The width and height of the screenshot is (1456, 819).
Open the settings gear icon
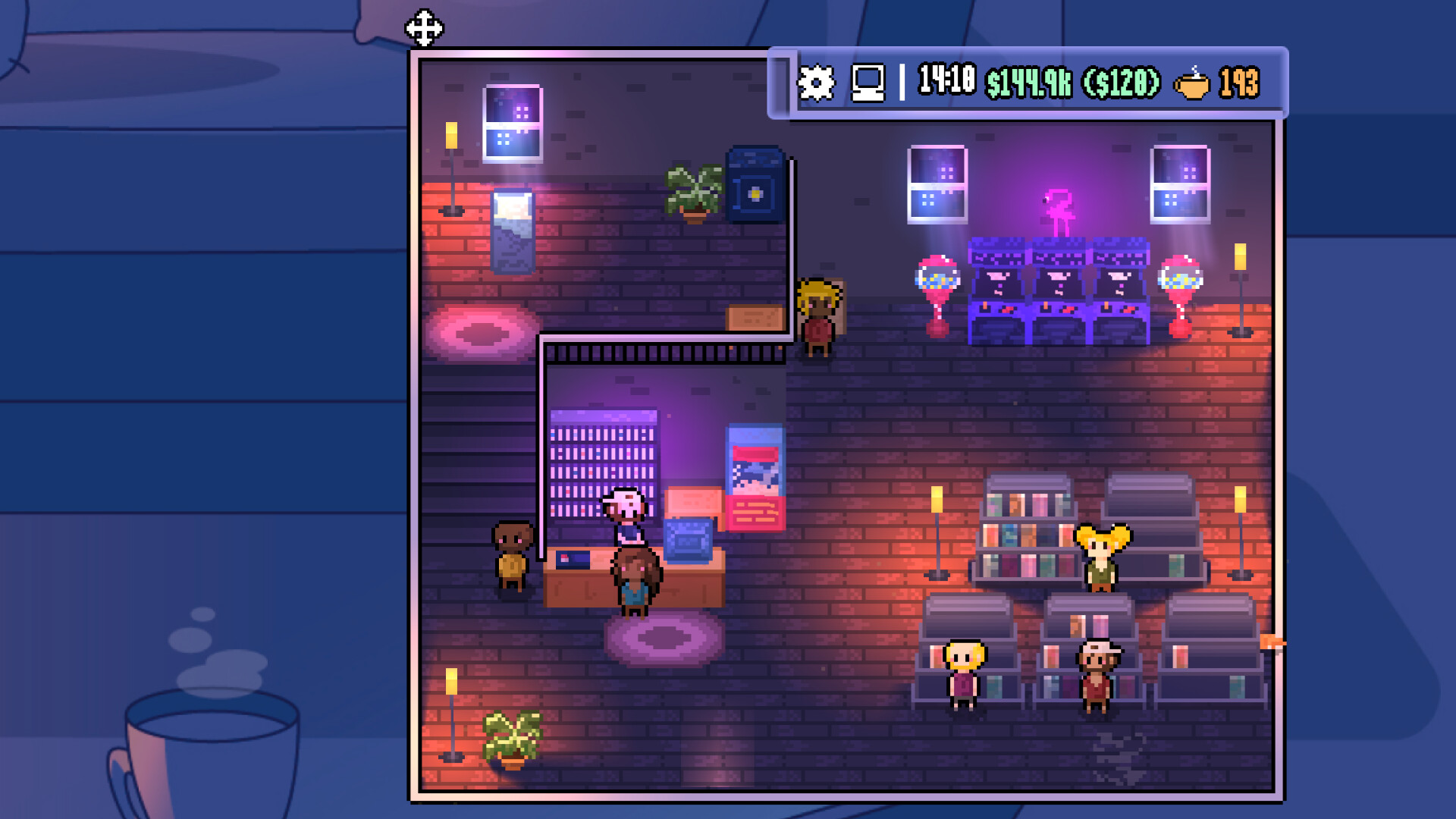pos(816,83)
